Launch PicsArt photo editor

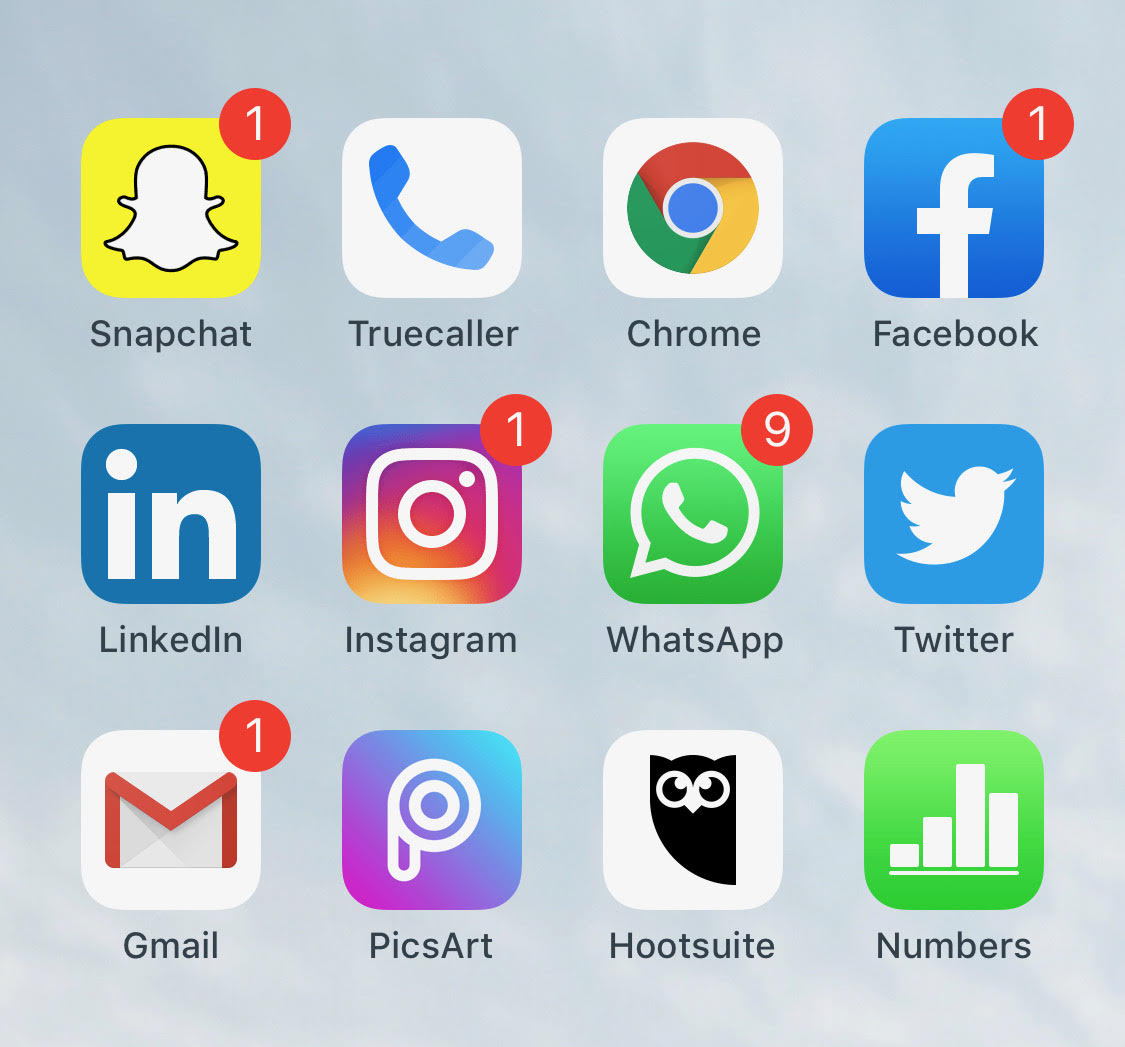coord(432,820)
